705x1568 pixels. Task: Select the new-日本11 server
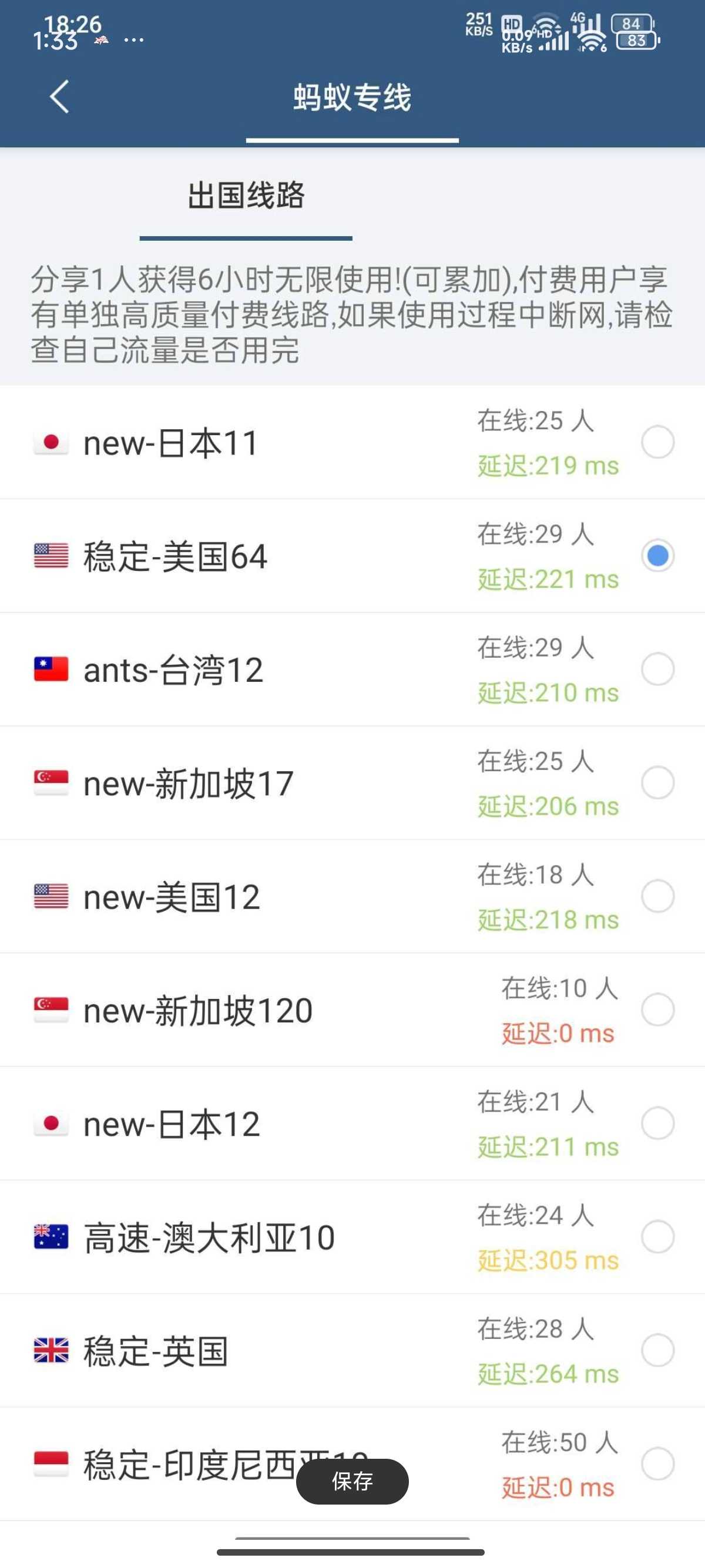click(352, 443)
